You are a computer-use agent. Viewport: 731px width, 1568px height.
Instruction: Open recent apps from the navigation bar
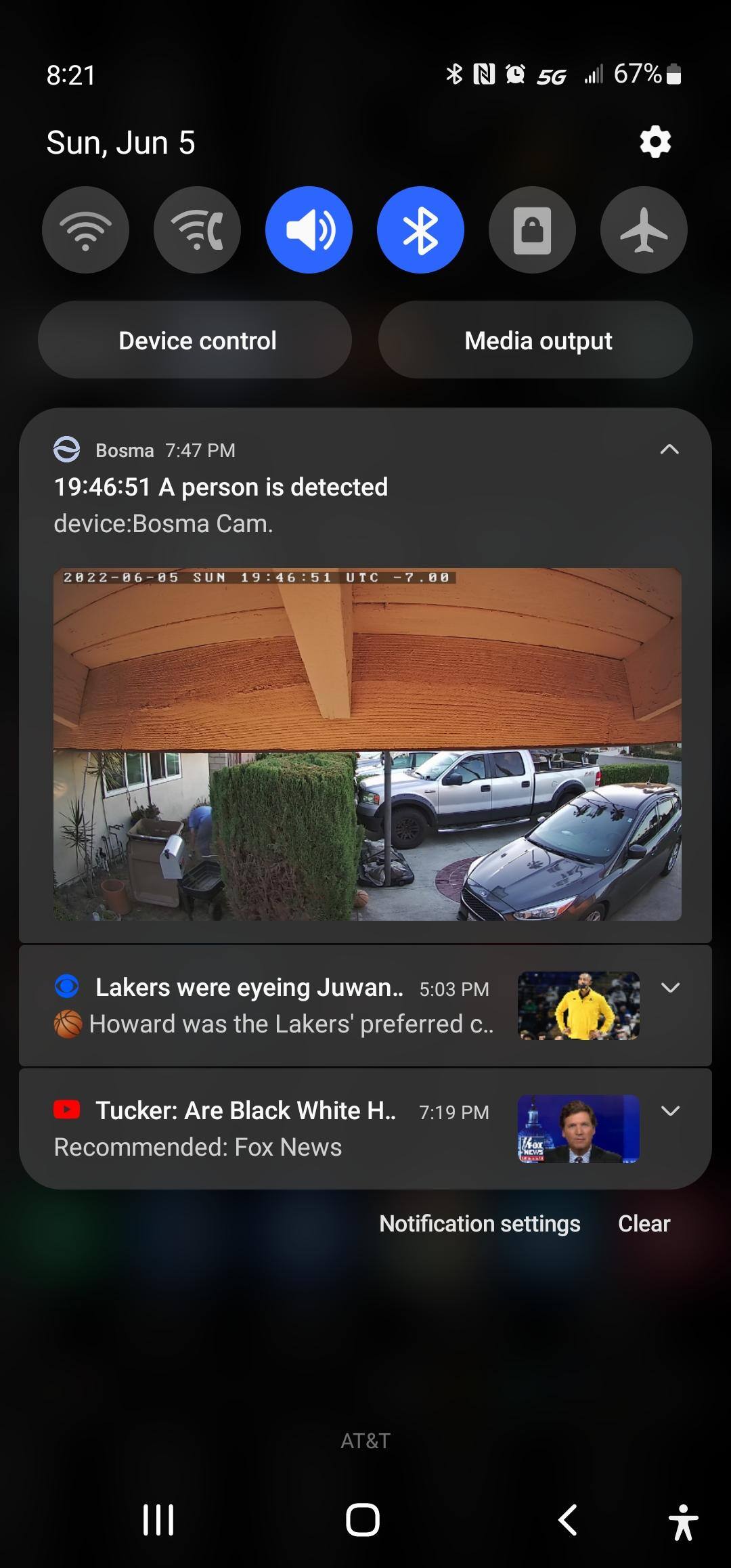point(158,1521)
